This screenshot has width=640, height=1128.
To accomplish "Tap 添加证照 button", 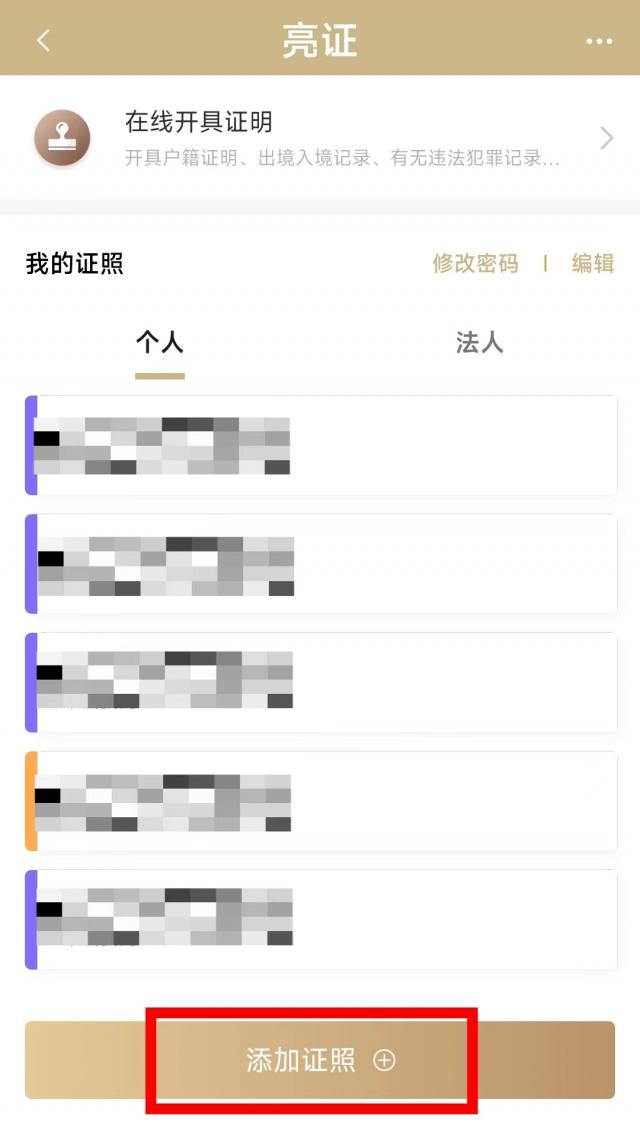I will [x=320, y=1060].
